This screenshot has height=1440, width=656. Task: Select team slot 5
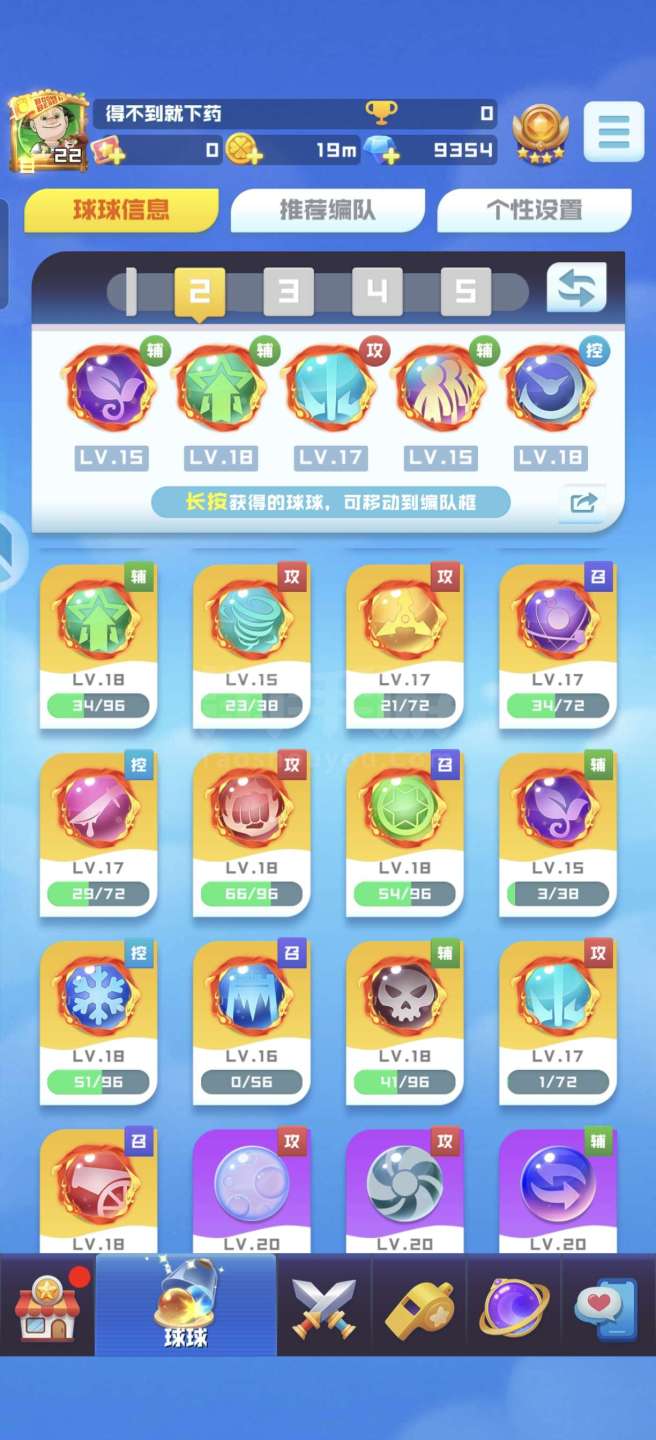pyautogui.click(x=465, y=291)
